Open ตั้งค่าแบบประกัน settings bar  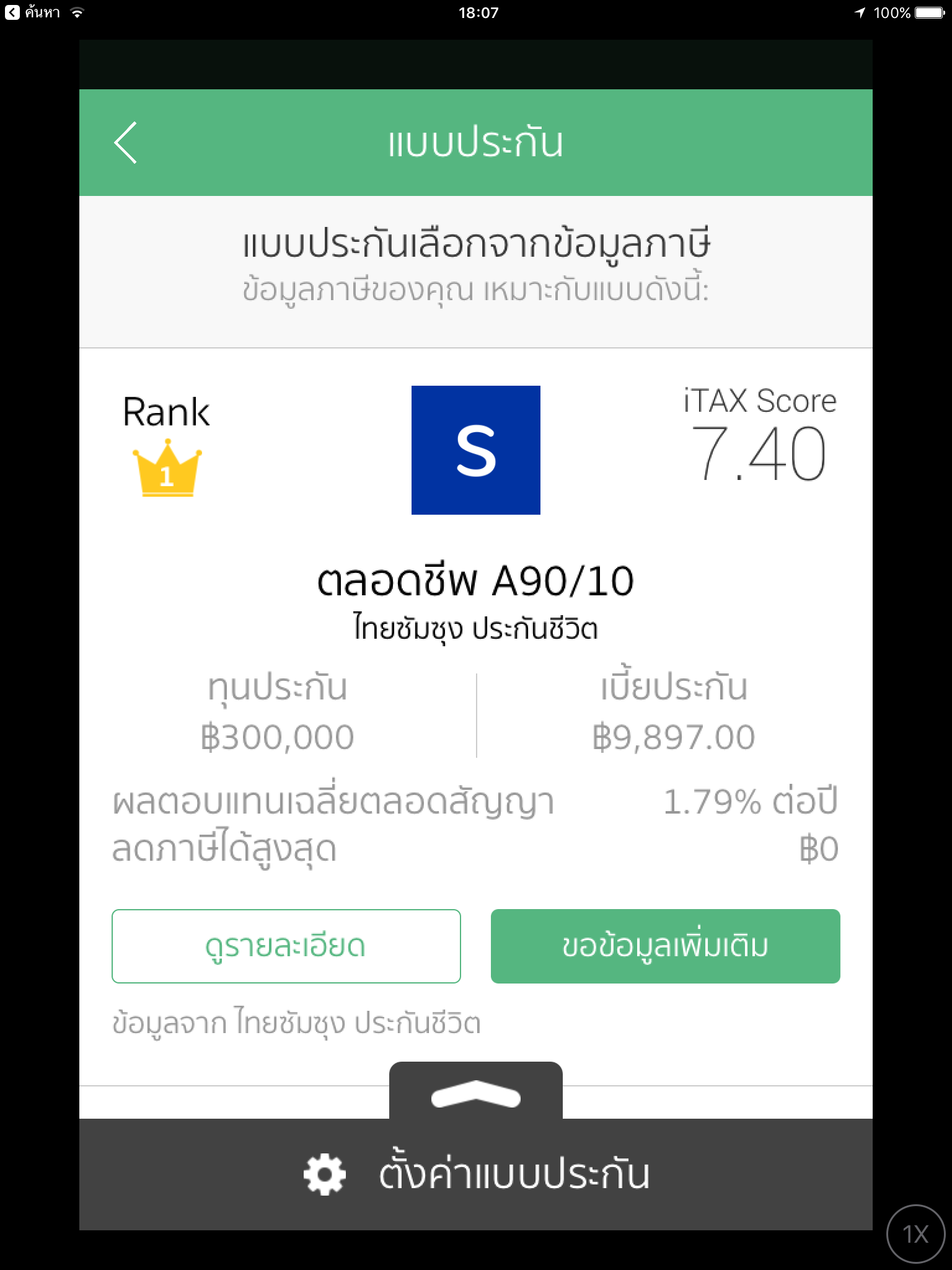coord(476,1174)
